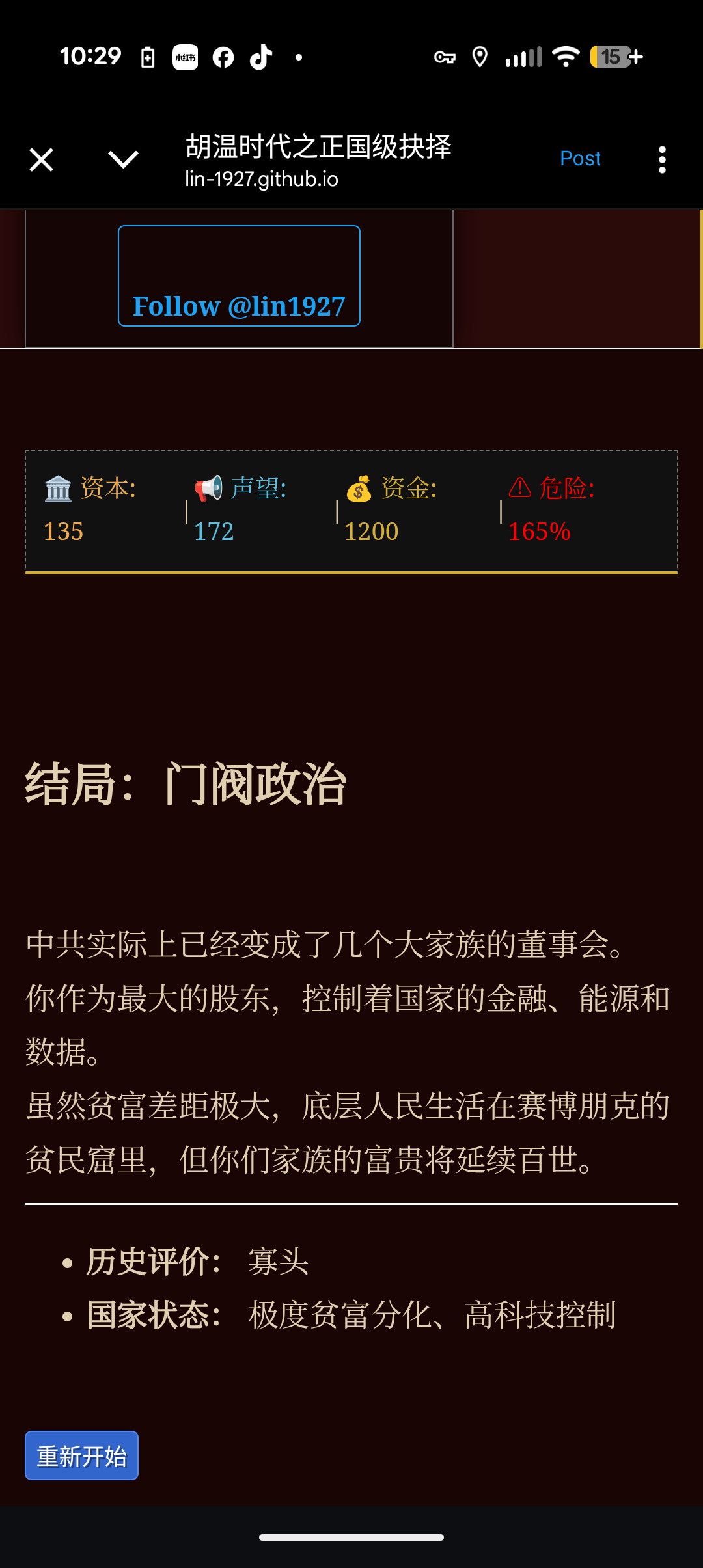Tap the Post button in the top bar

(x=580, y=158)
